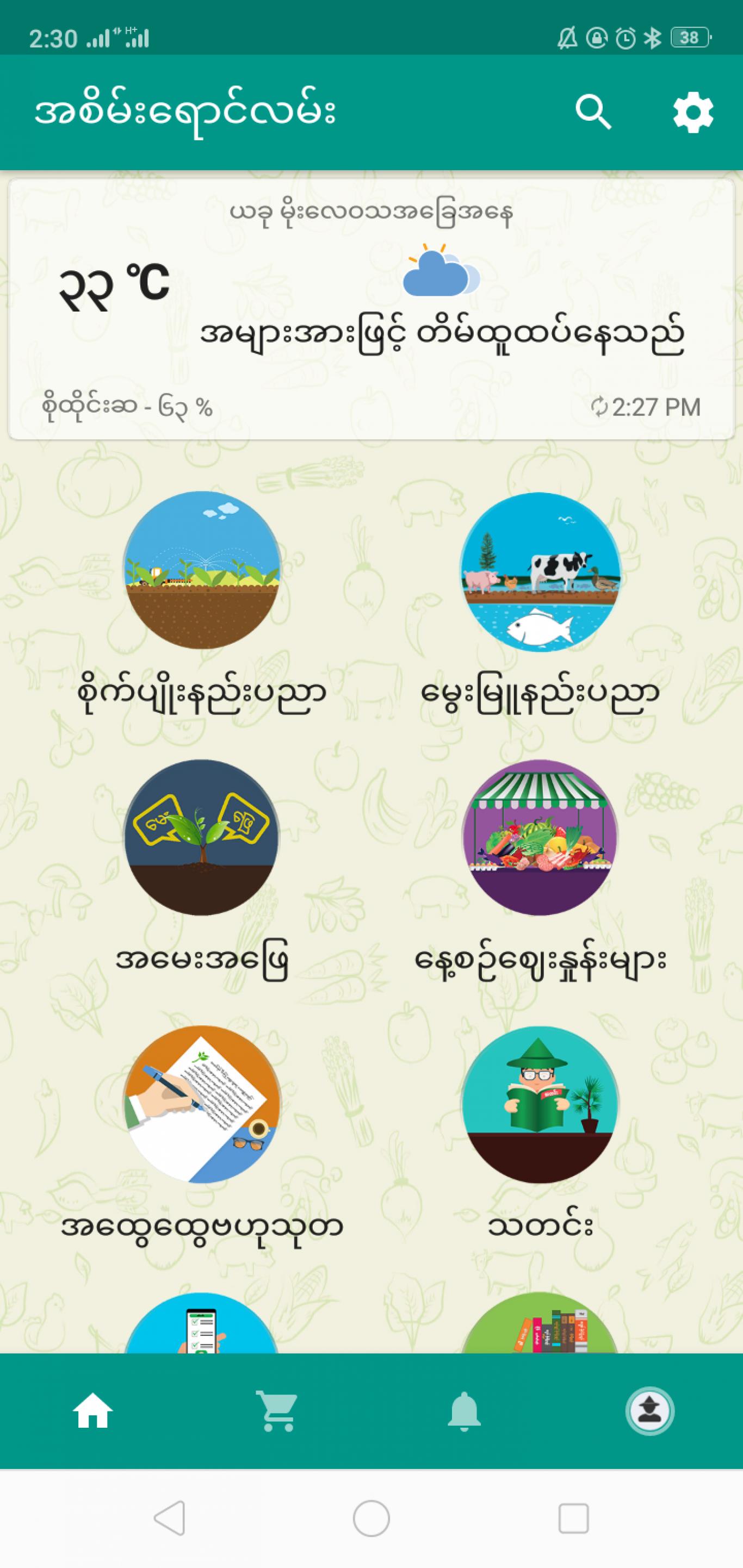
Task: Select the bookshelf library tile
Action: [540, 1323]
